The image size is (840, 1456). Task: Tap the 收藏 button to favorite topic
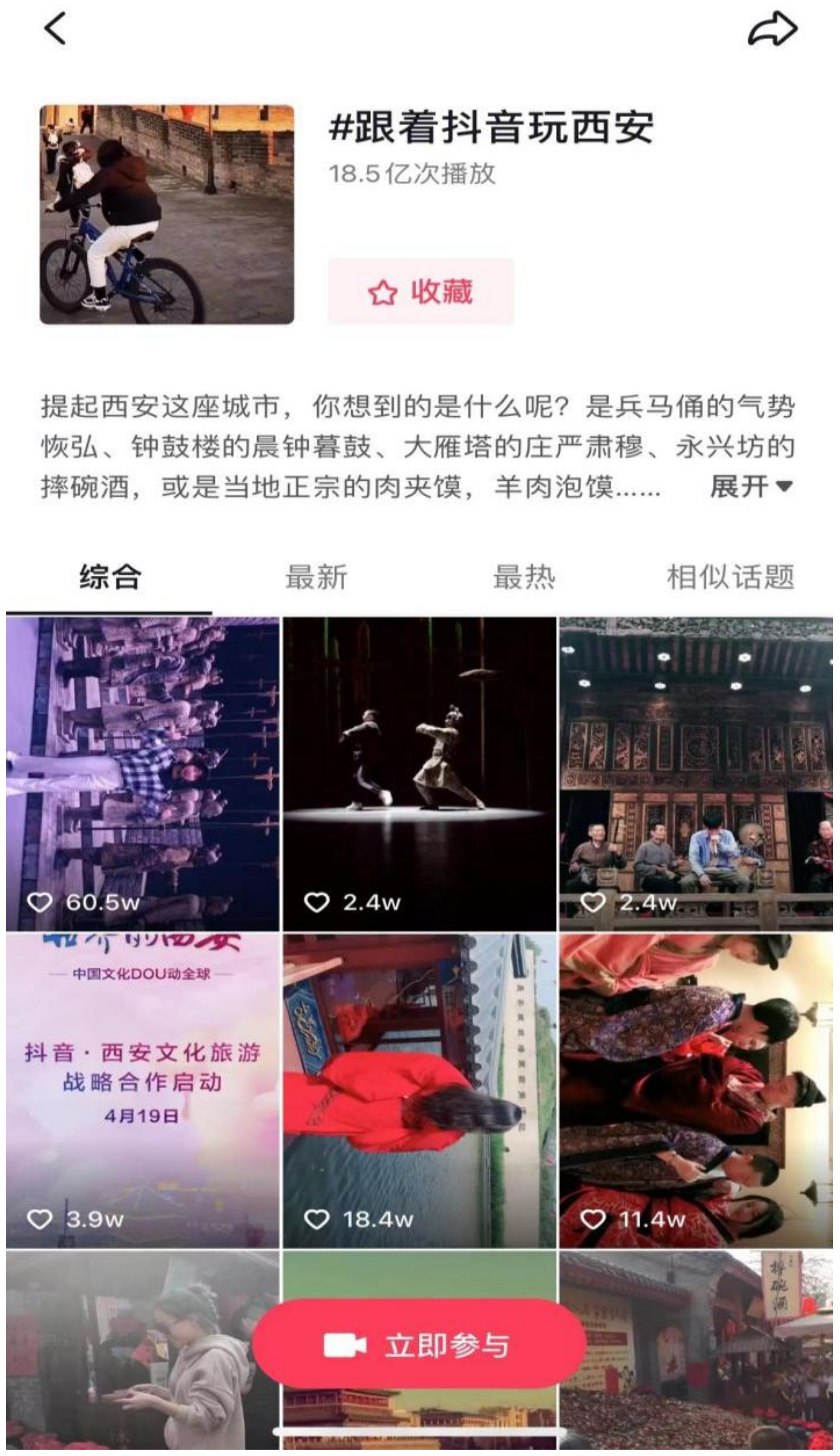421,291
